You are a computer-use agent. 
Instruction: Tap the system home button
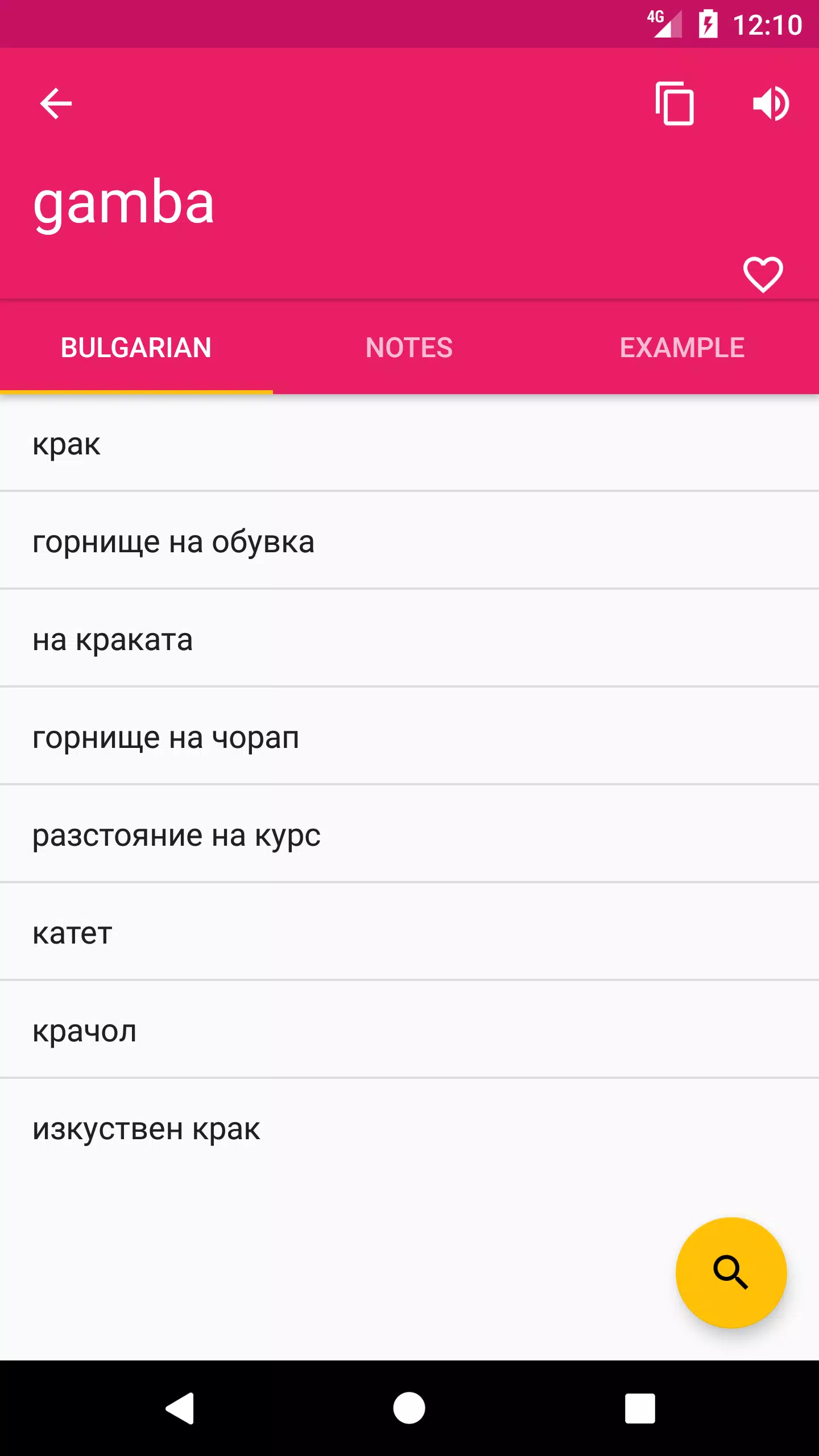[409, 1408]
